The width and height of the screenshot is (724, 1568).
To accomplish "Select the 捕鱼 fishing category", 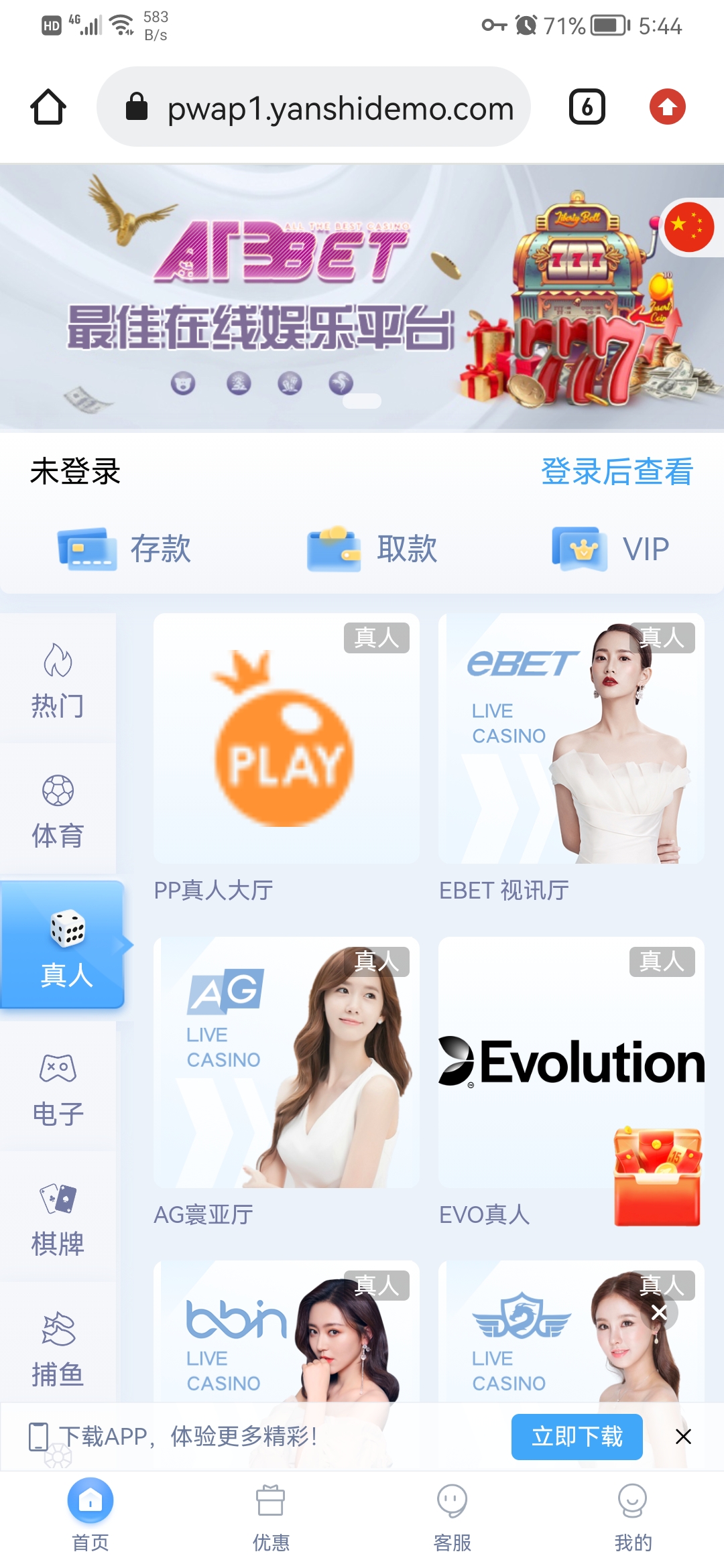I will tap(58, 1348).
